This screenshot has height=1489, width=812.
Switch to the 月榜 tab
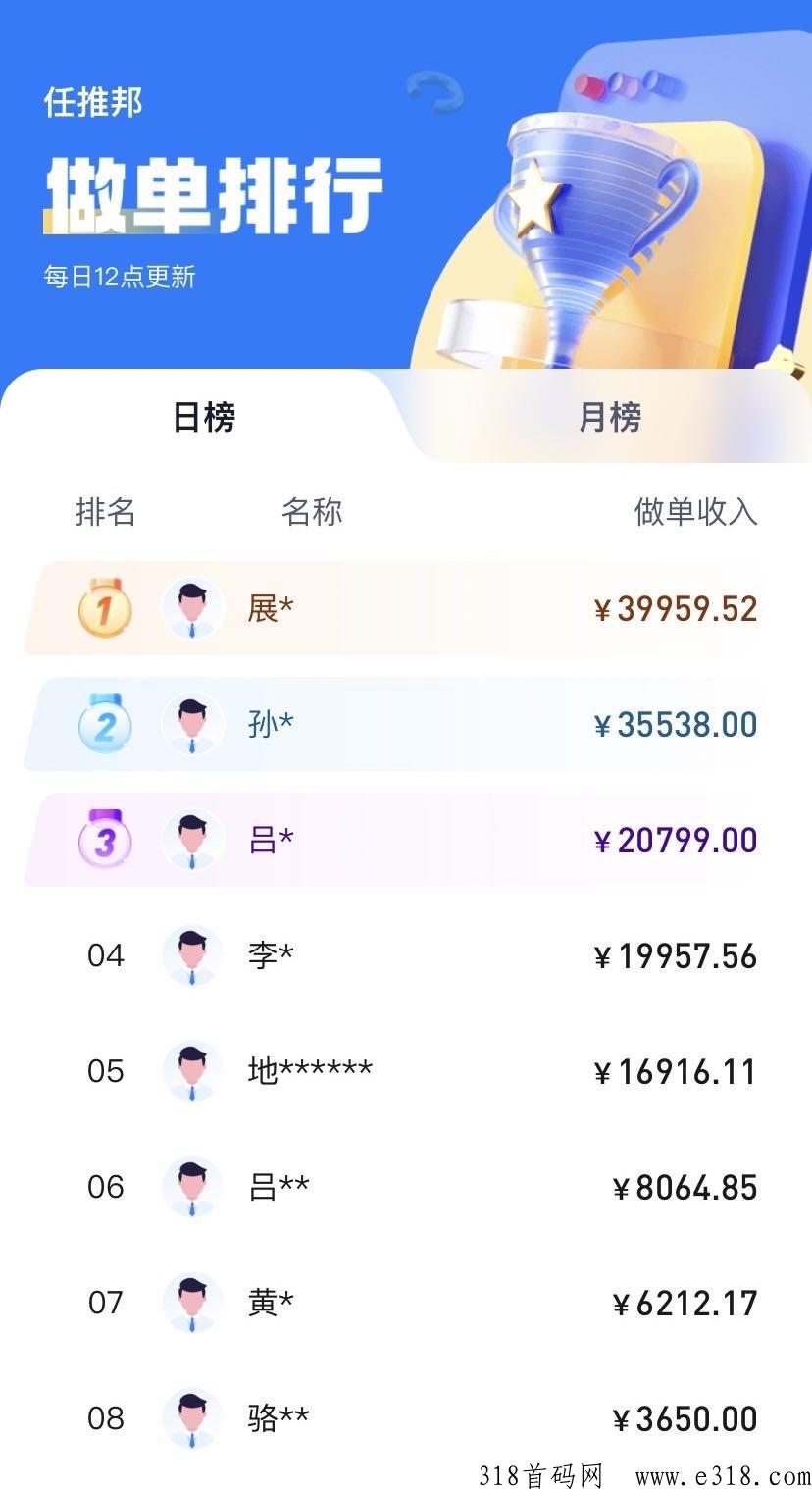[x=609, y=418]
